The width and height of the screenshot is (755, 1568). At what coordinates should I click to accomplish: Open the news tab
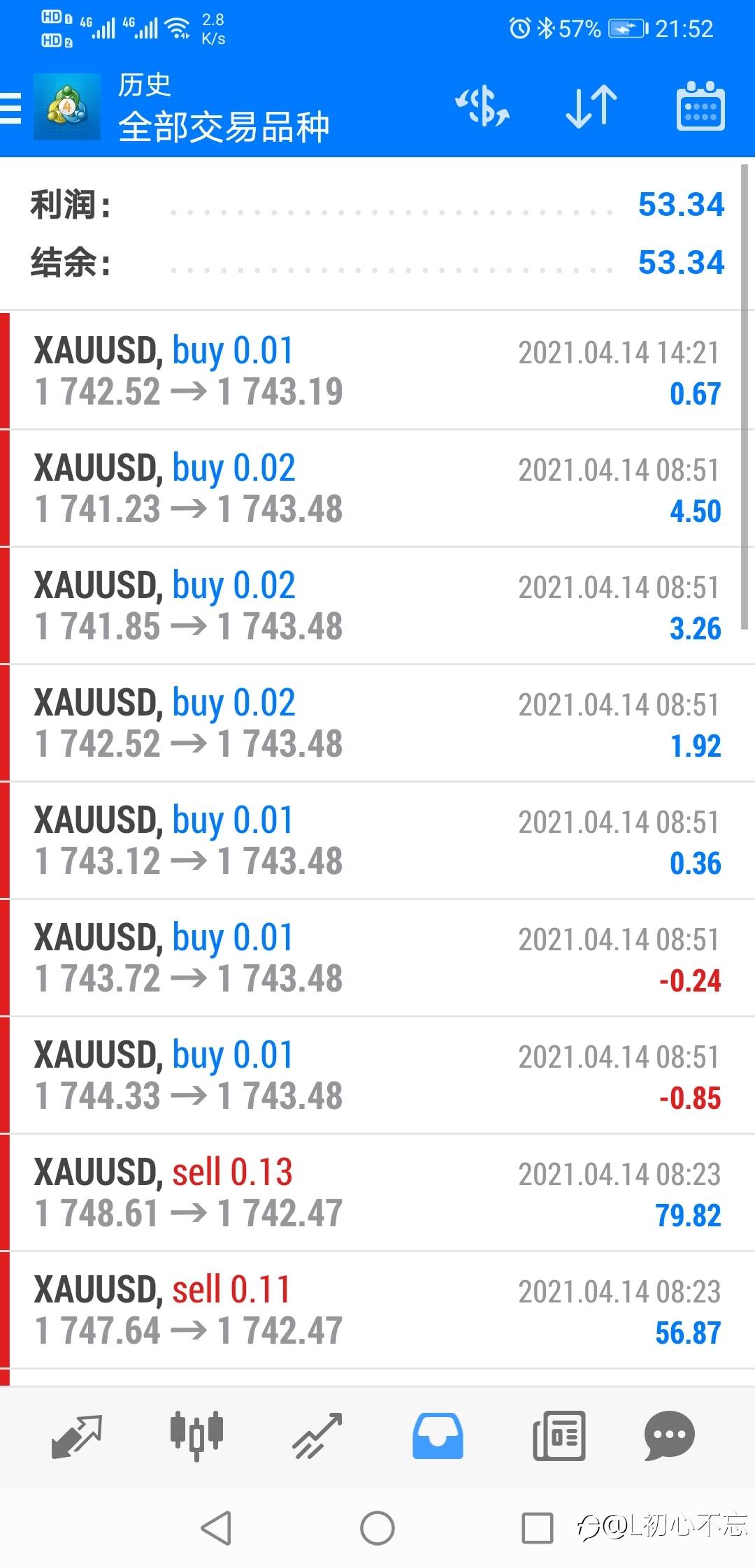[559, 1436]
